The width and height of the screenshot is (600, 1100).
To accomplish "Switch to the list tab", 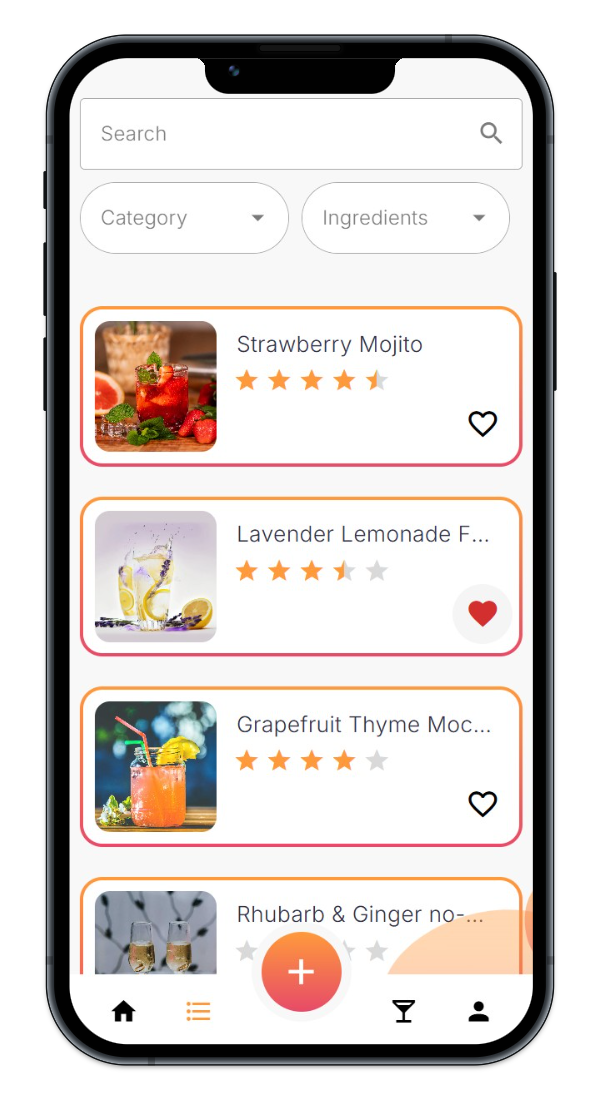I will (x=199, y=1012).
